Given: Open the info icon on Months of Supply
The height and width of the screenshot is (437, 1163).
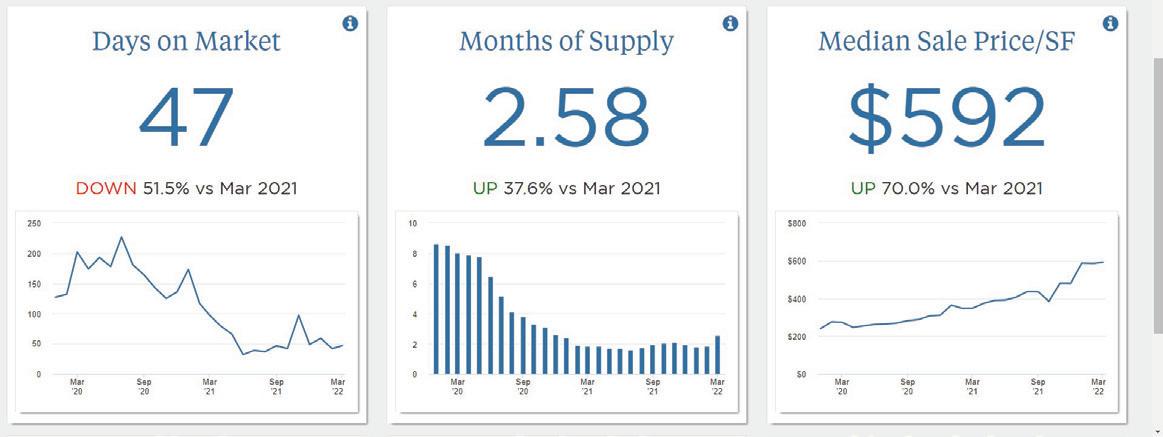Looking at the screenshot, I should coord(730,24).
